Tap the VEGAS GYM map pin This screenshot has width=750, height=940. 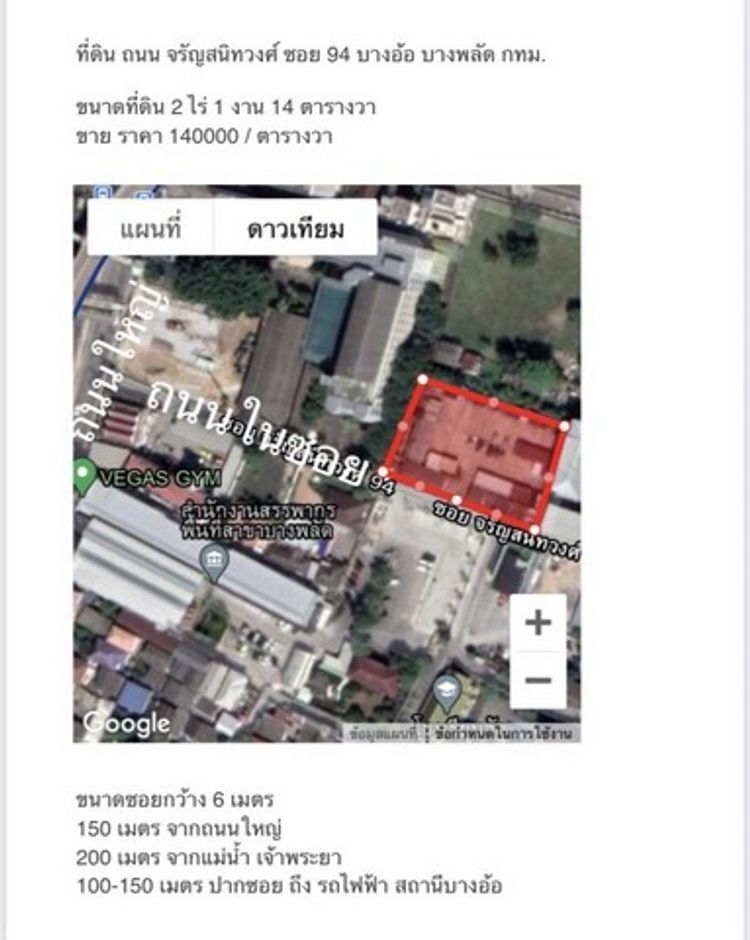[86, 477]
